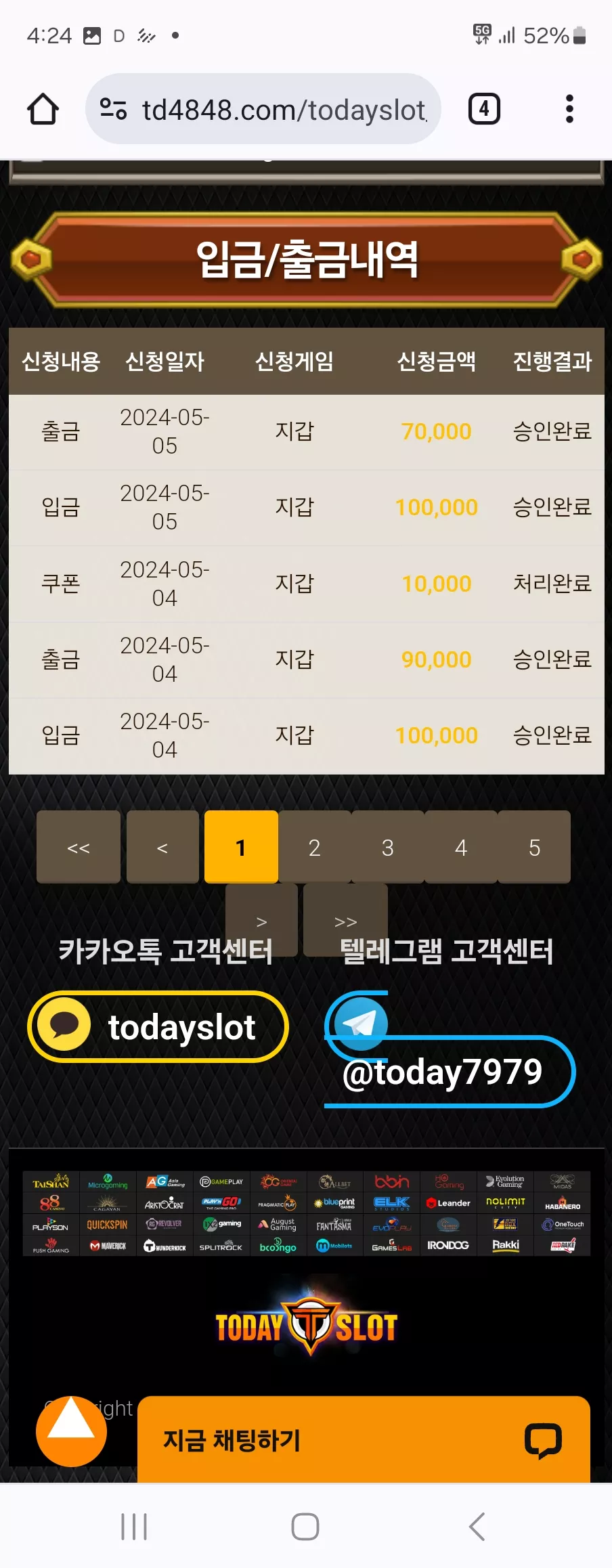The width and height of the screenshot is (612, 1568).
Task: Open the browser overflow menu
Action: [x=569, y=109]
